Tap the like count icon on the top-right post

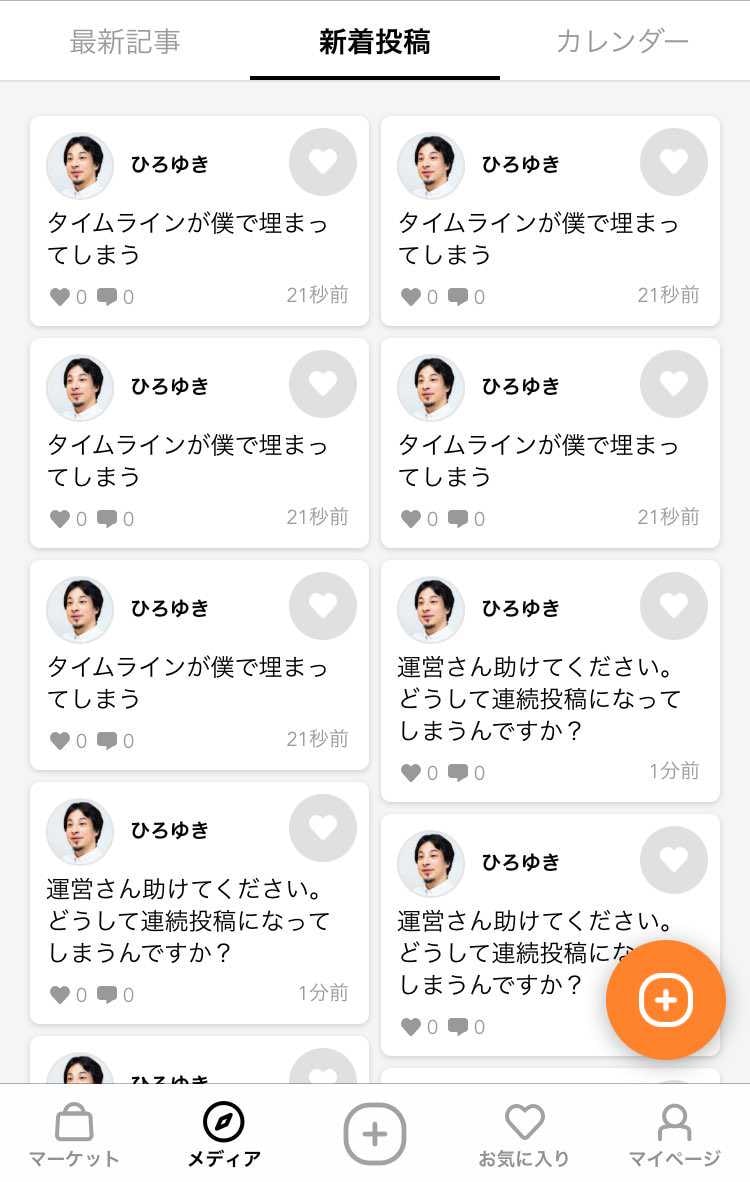(x=409, y=296)
